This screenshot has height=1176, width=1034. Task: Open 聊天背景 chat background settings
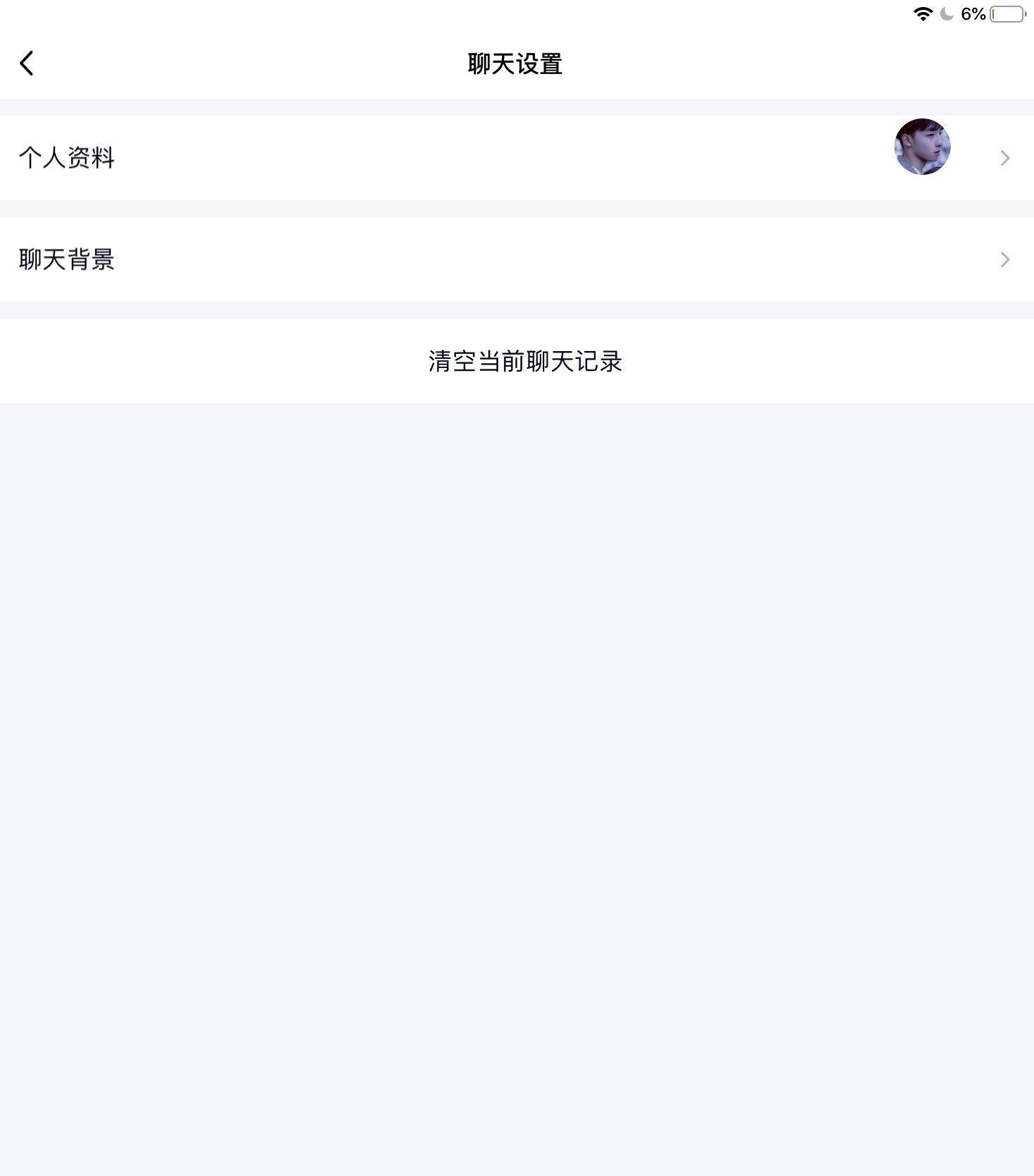(x=517, y=259)
